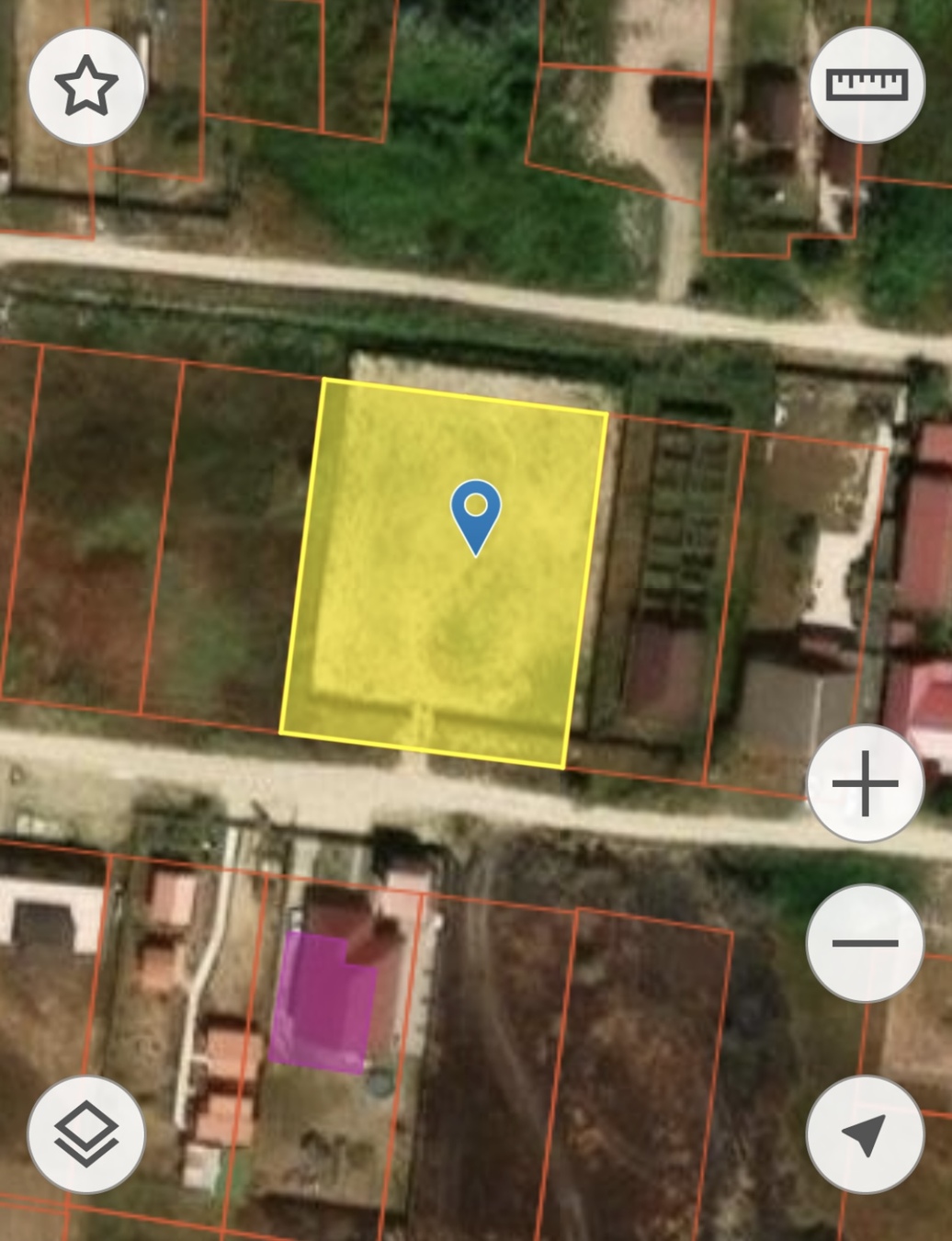Tap the blue pin on the yellow parcel
The image size is (952, 1241).
(476, 513)
